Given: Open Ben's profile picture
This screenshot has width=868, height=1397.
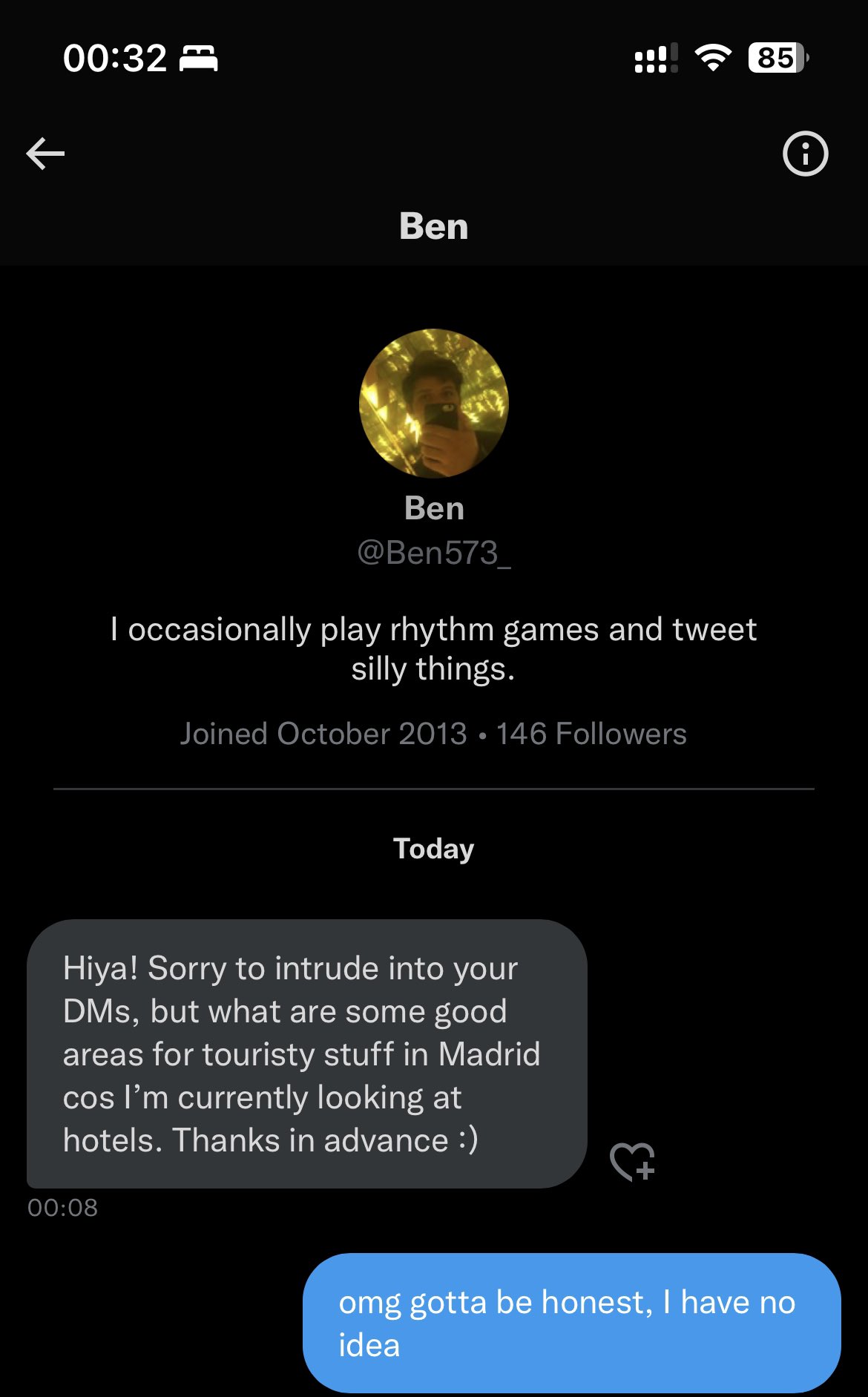Looking at the screenshot, I should [434, 403].
